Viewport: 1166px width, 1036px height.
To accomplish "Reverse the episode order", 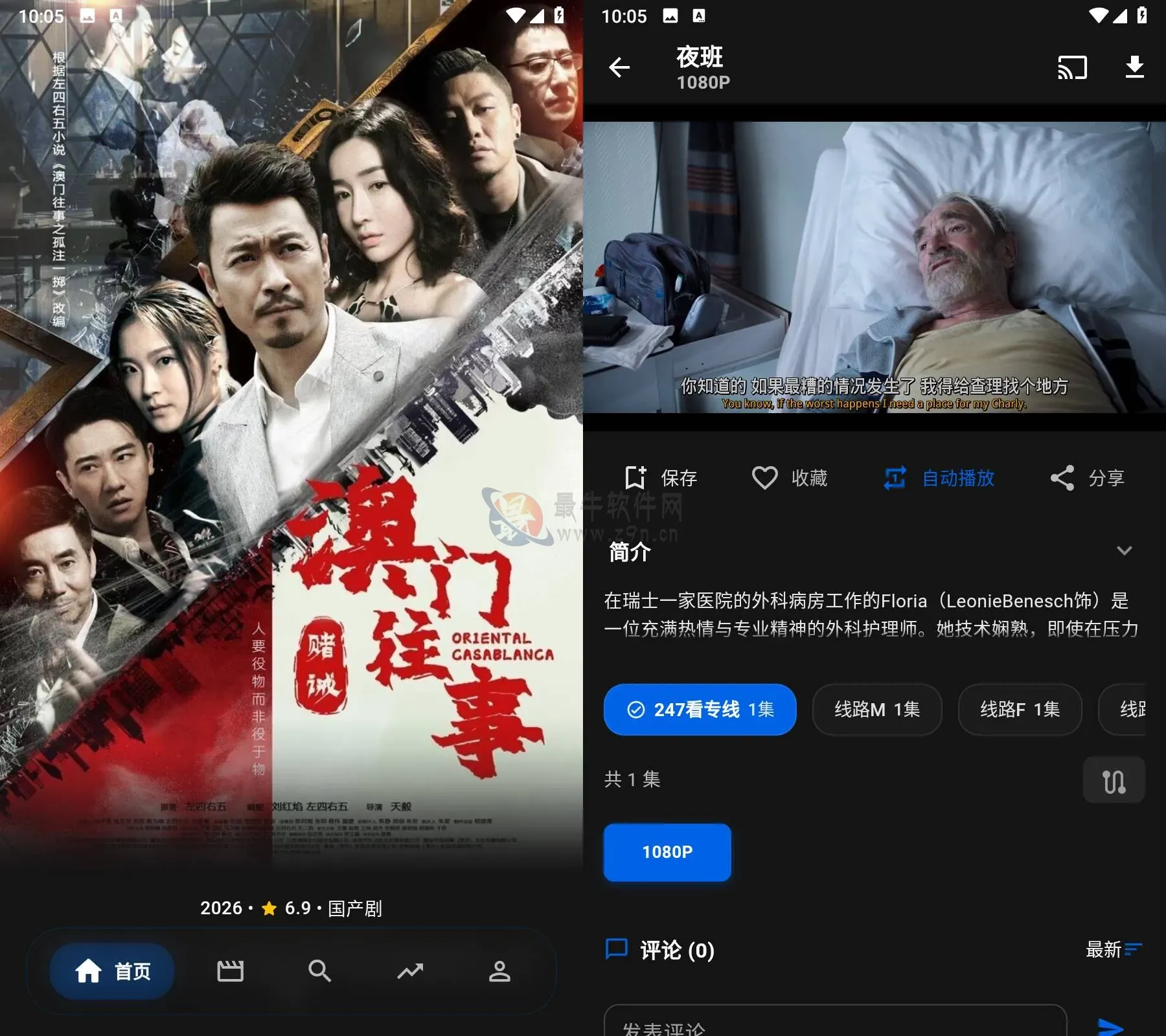I will (x=1114, y=780).
